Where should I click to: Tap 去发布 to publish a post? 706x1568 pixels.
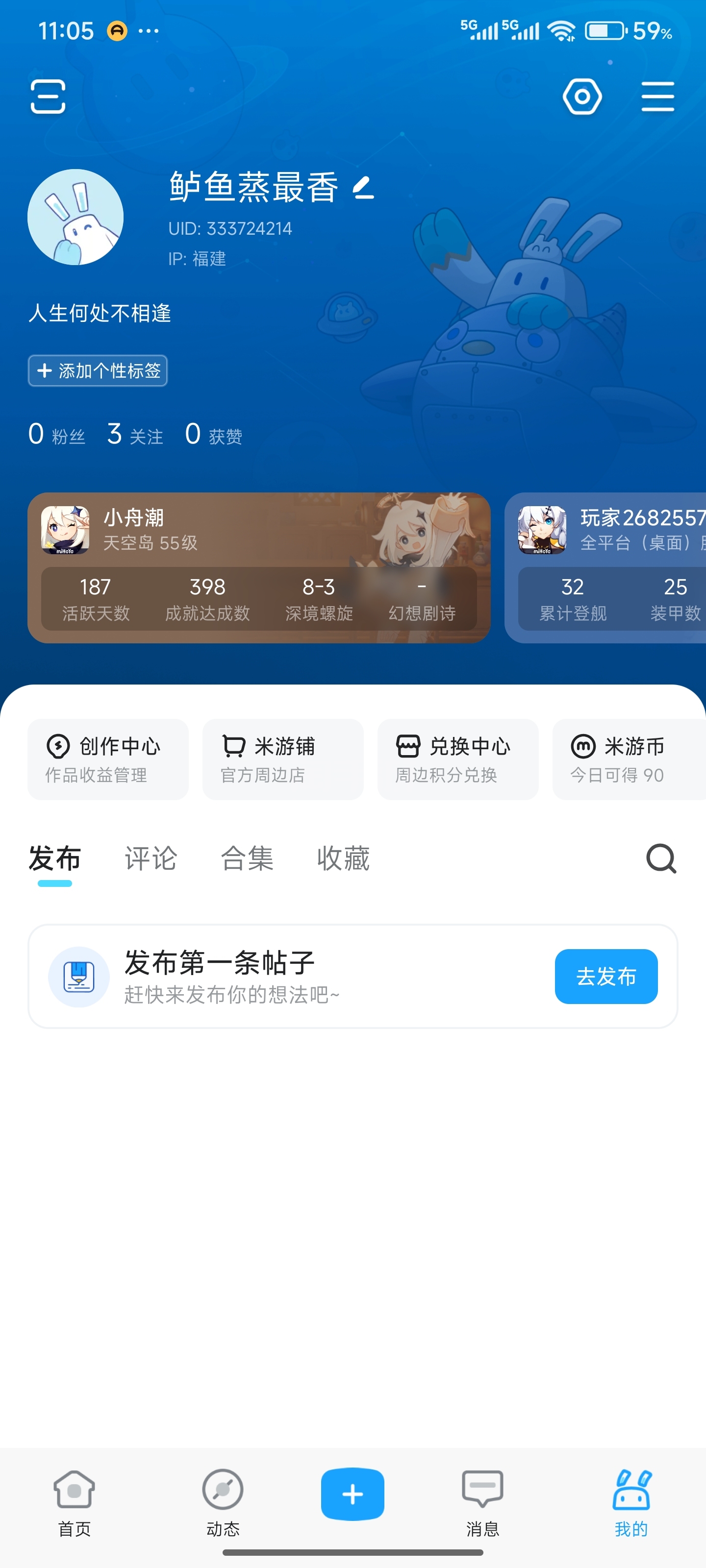pyautogui.click(x=606, y=976)
